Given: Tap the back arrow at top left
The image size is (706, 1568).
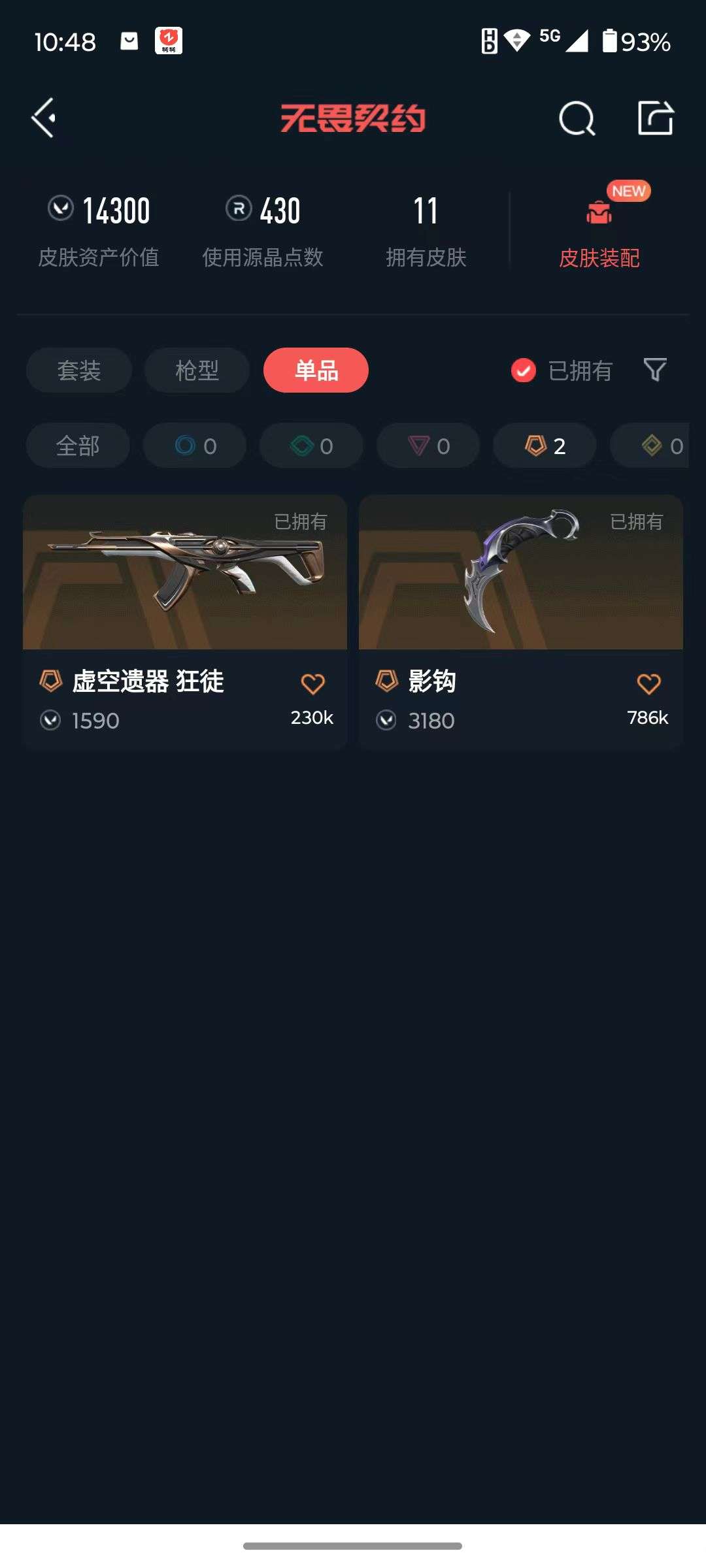Looking at the screenshot, I should tap(43, 118).
